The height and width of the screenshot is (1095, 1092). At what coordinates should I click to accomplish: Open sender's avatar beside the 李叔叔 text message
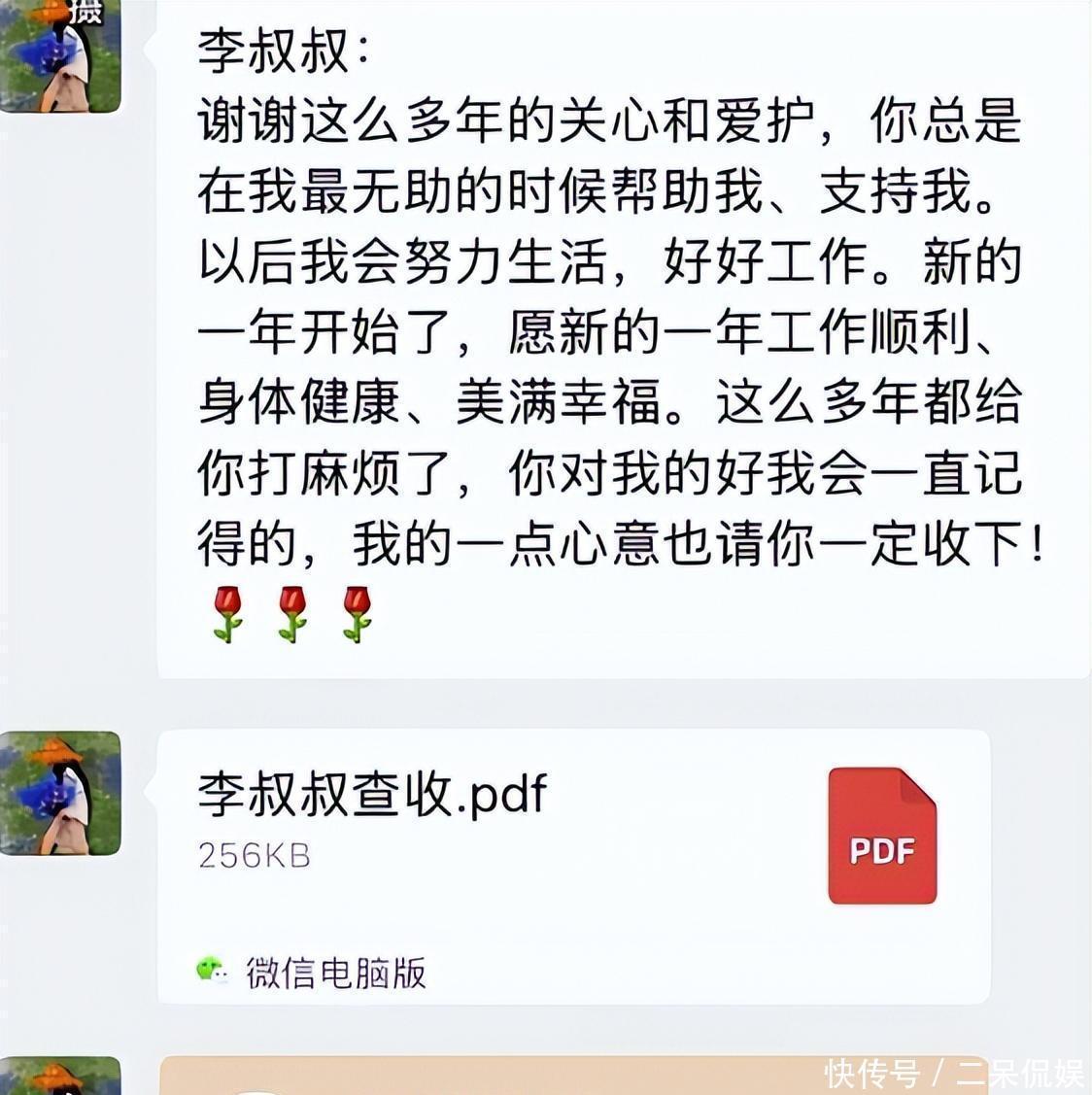click(x=60, y=55)
